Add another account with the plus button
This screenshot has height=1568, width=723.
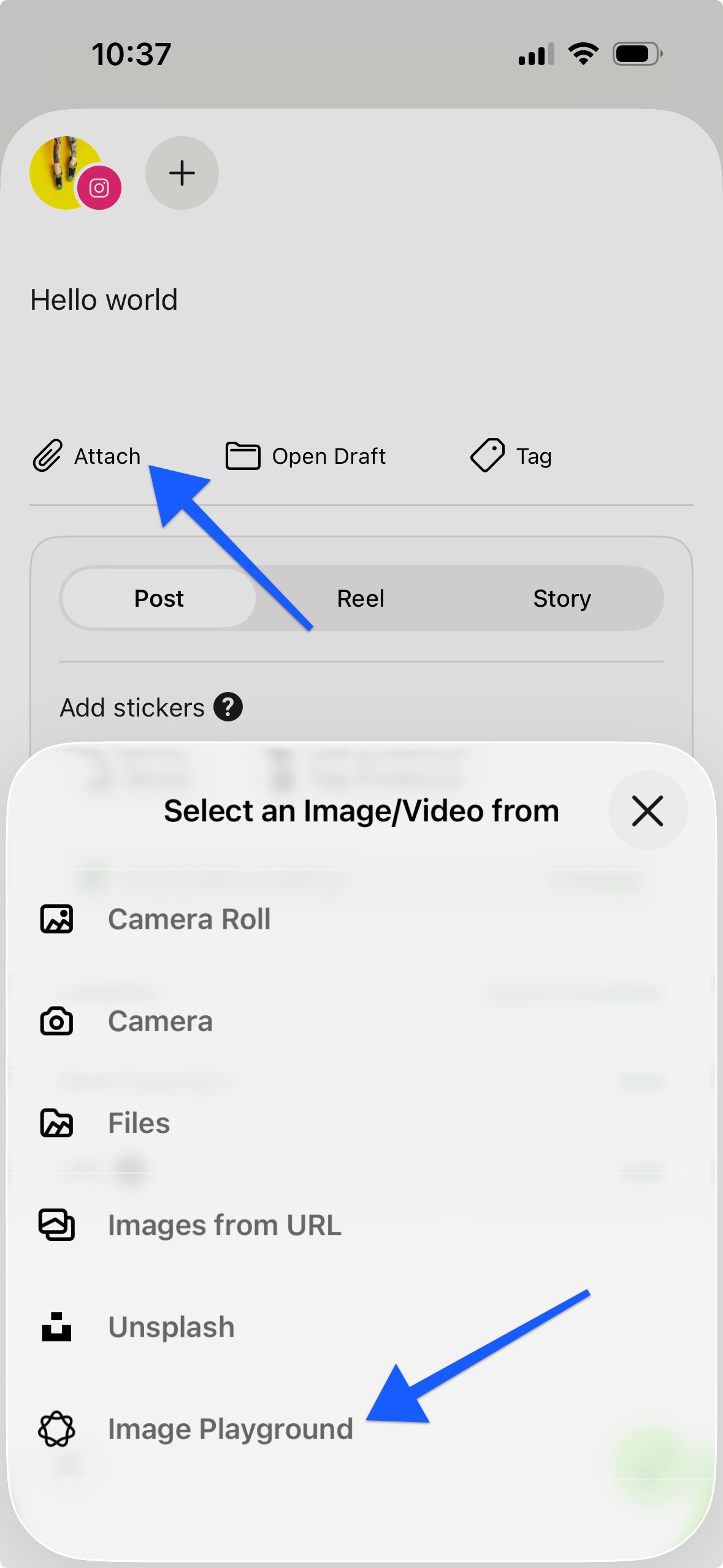click(x=182, y=173)
